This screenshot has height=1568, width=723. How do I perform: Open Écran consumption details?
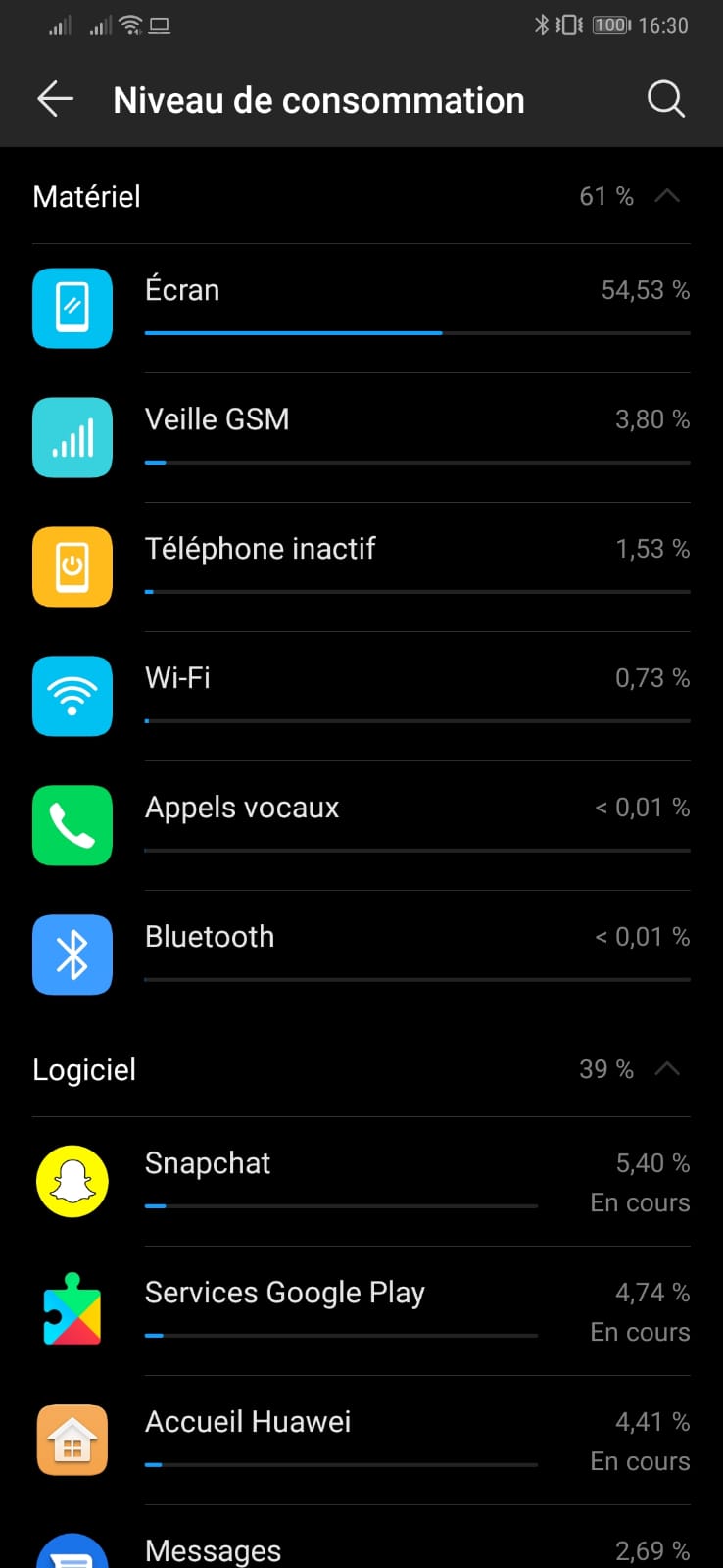[361, 308]
